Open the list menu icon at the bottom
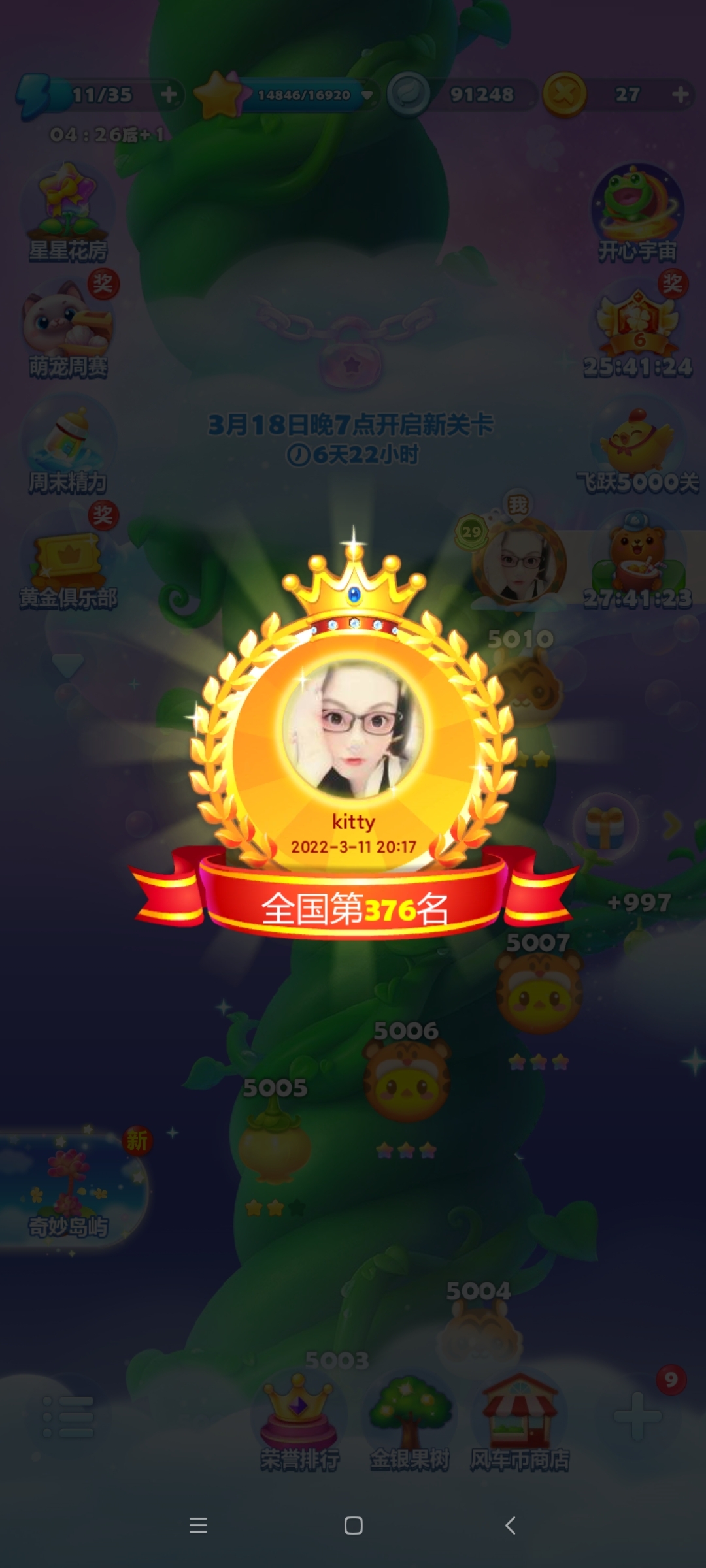The width and height of the screenshot is (706, 1568). pos(68,1416)
